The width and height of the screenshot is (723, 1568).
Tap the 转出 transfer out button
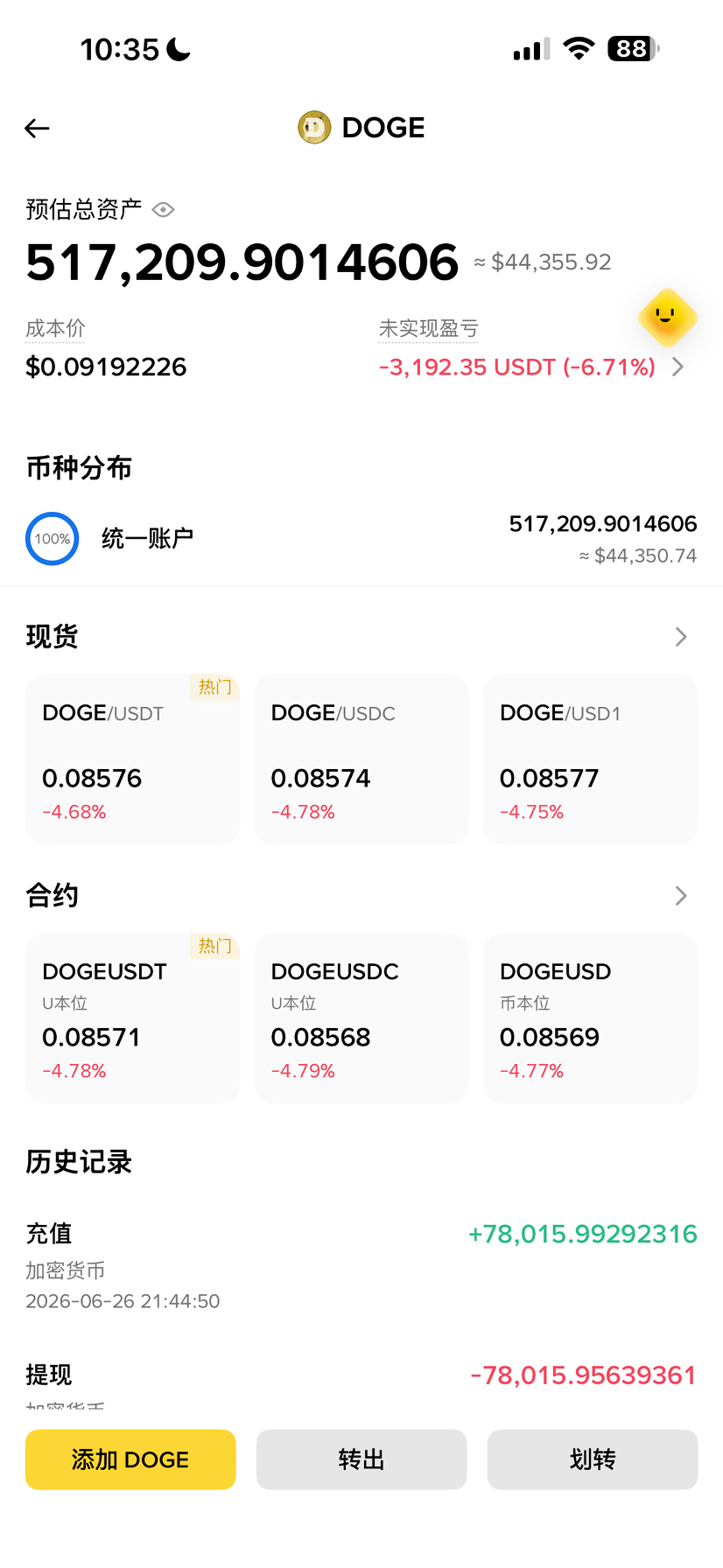click(361, 1459)
